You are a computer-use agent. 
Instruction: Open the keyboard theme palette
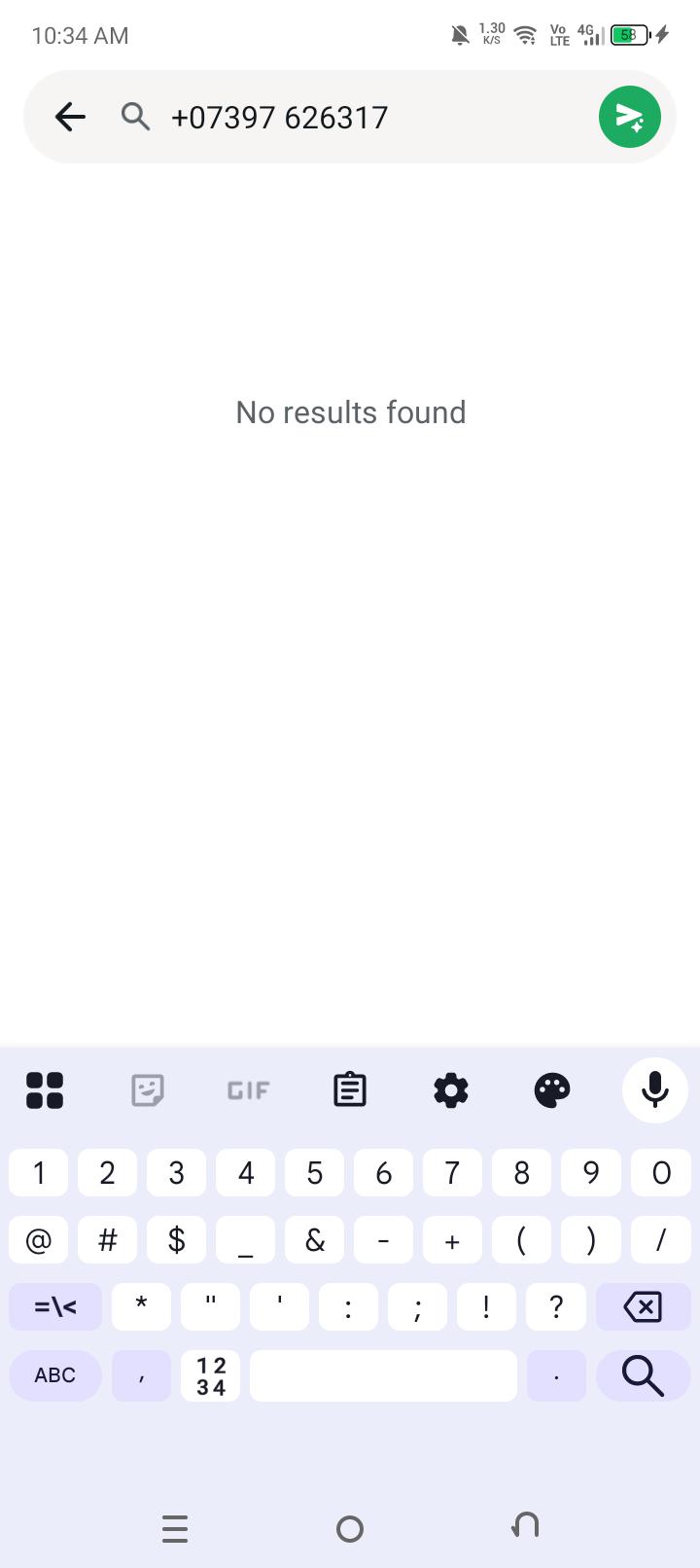[x=552, y=1090]
